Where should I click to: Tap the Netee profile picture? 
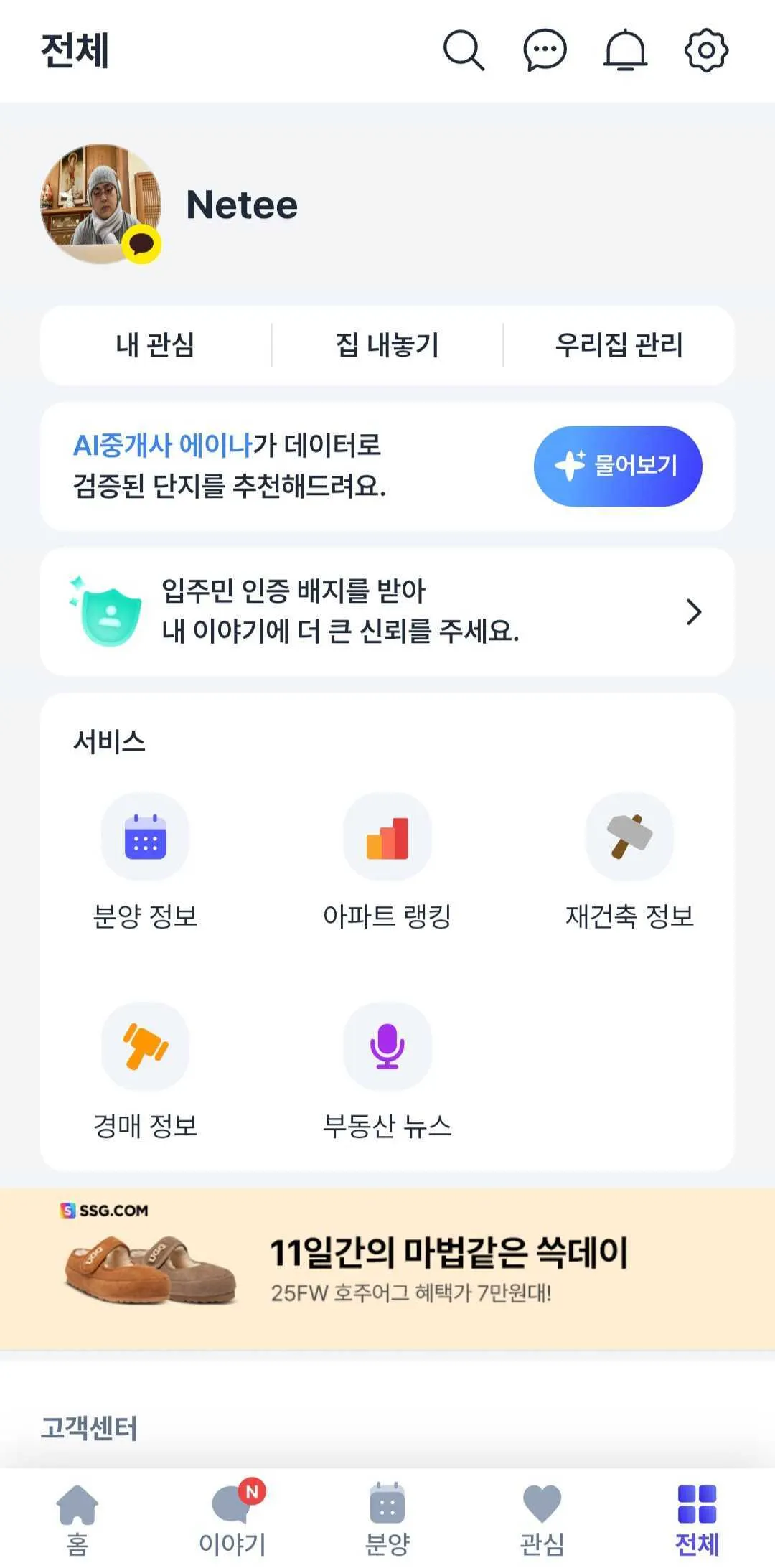tap(100, 204)
